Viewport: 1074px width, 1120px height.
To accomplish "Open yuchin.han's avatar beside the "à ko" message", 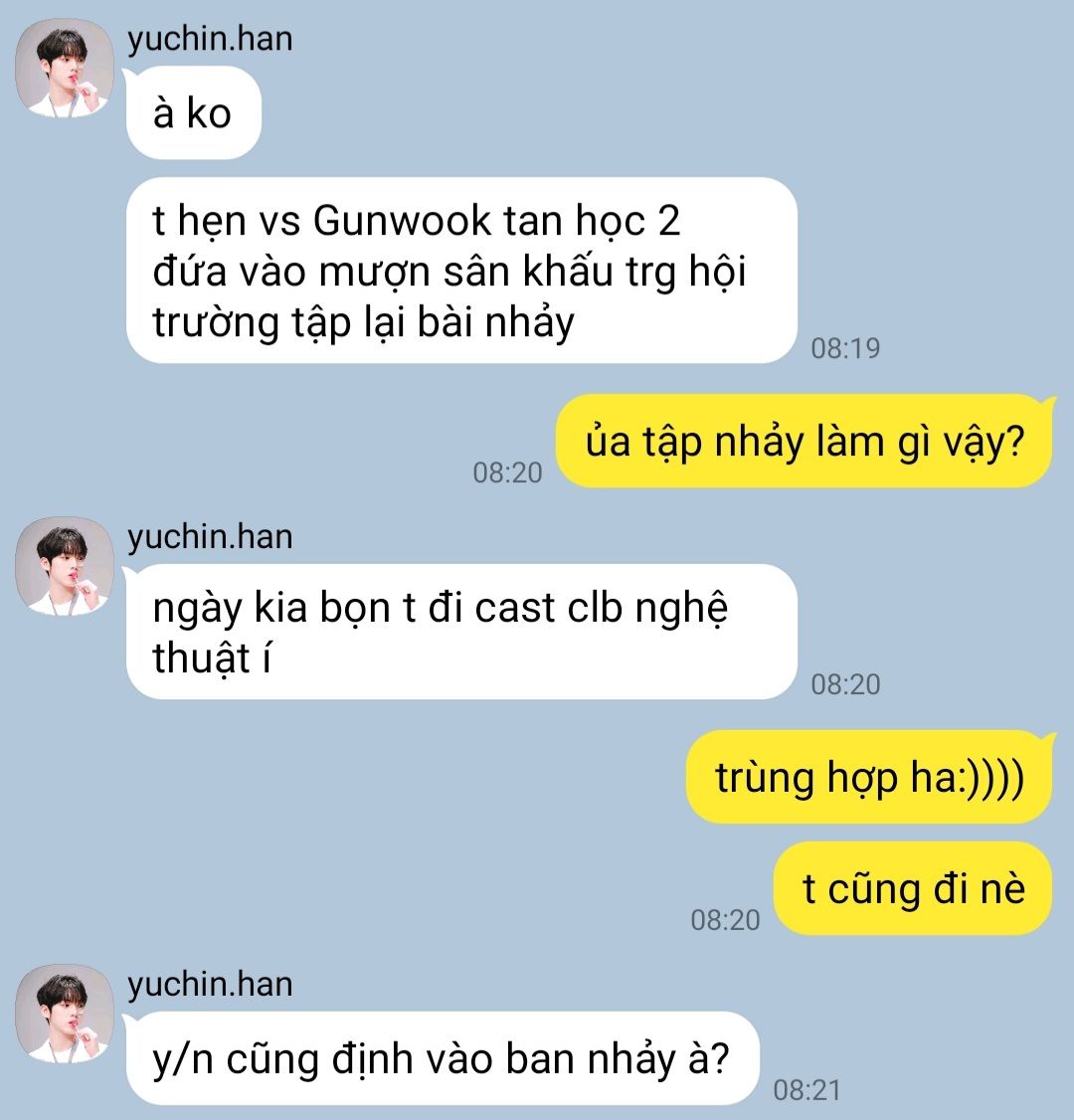I will tap(65, 69).
